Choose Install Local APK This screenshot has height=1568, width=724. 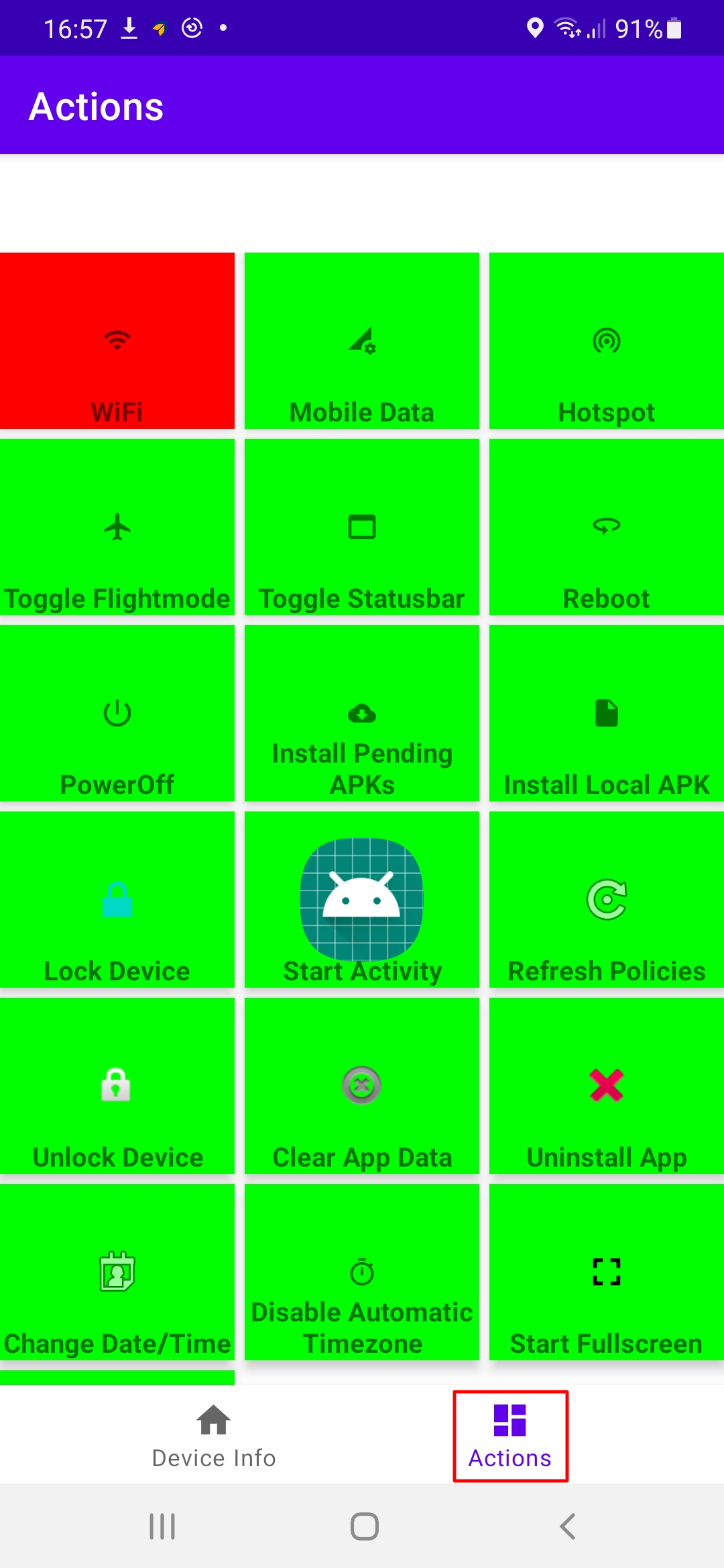click(607, 713)
